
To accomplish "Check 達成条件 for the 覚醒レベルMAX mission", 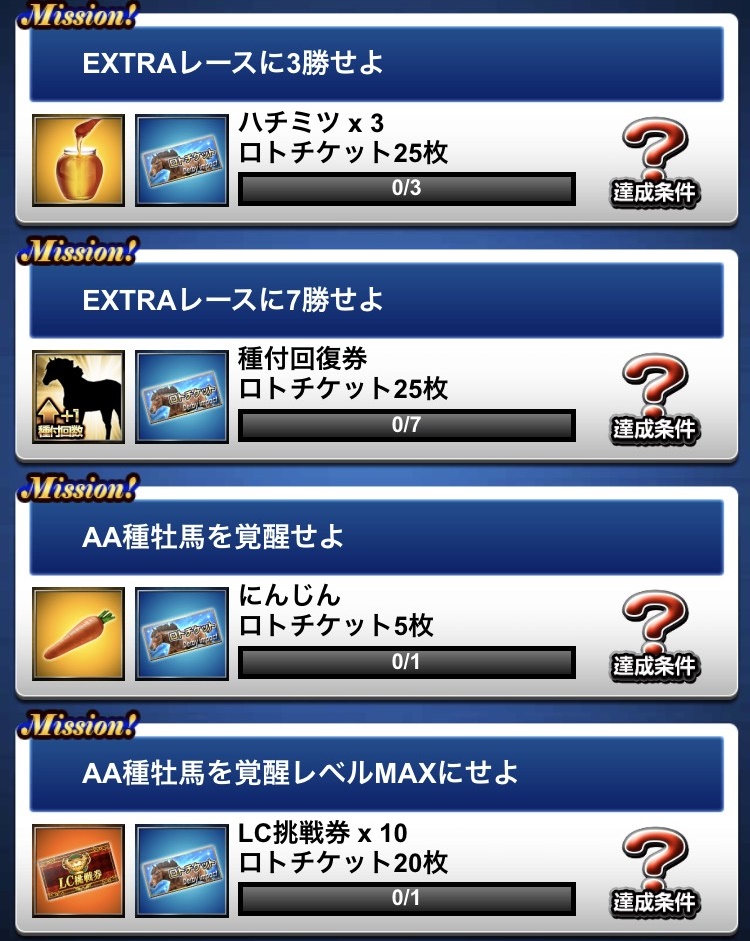I will click(x=654, y=871).
